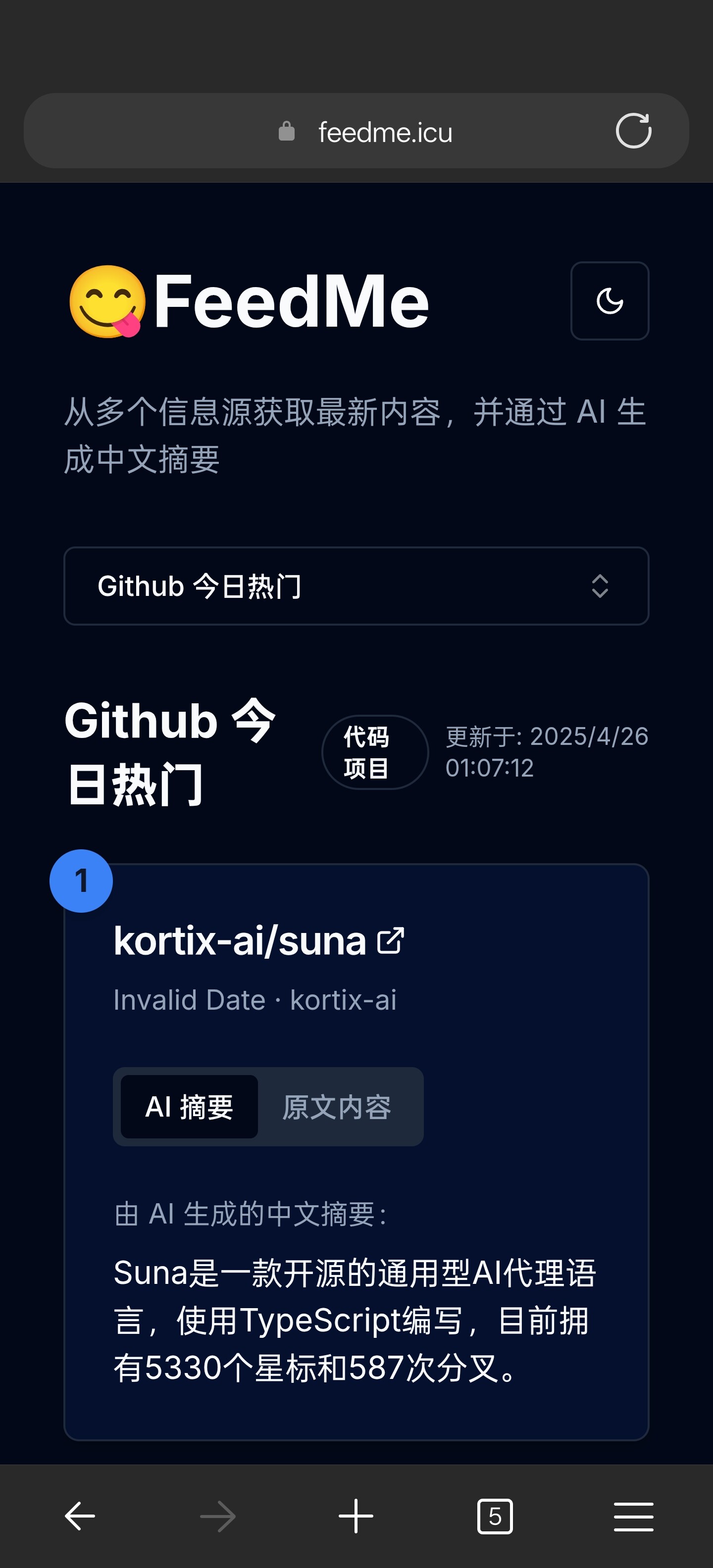
Task: Reload the feedme.icu page
Action: (x=633, y=131)
